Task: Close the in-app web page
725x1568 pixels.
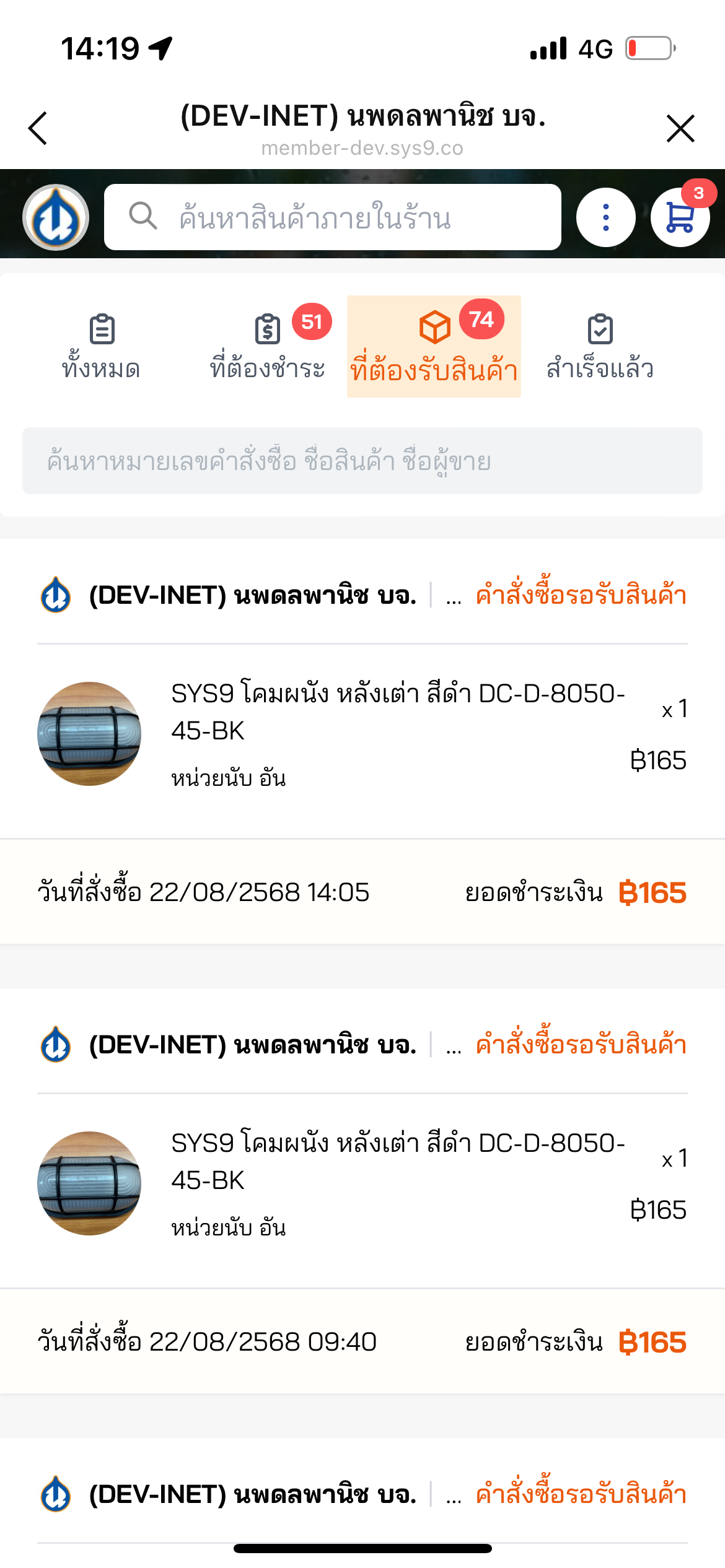Action: [680, 128]
